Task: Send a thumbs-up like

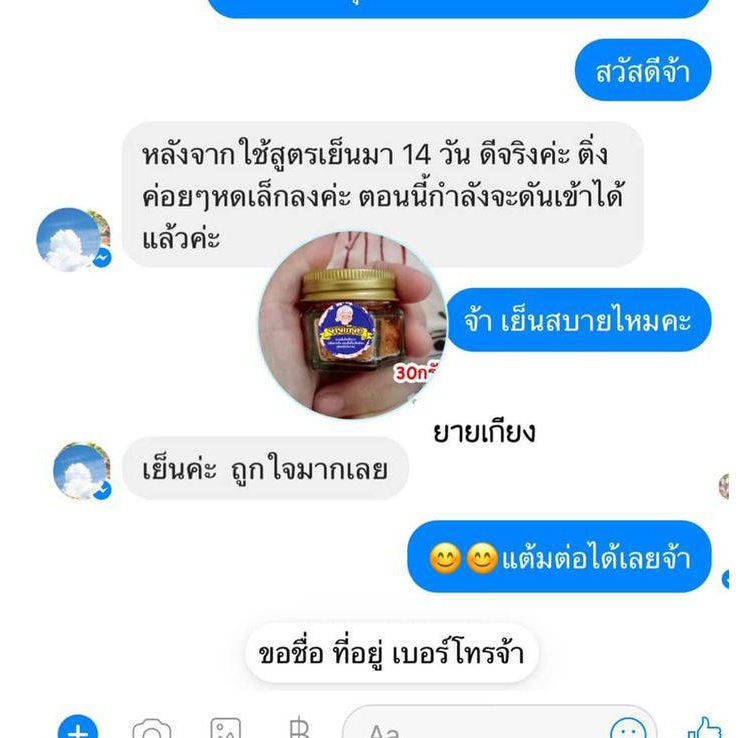Action: (705, 729)
